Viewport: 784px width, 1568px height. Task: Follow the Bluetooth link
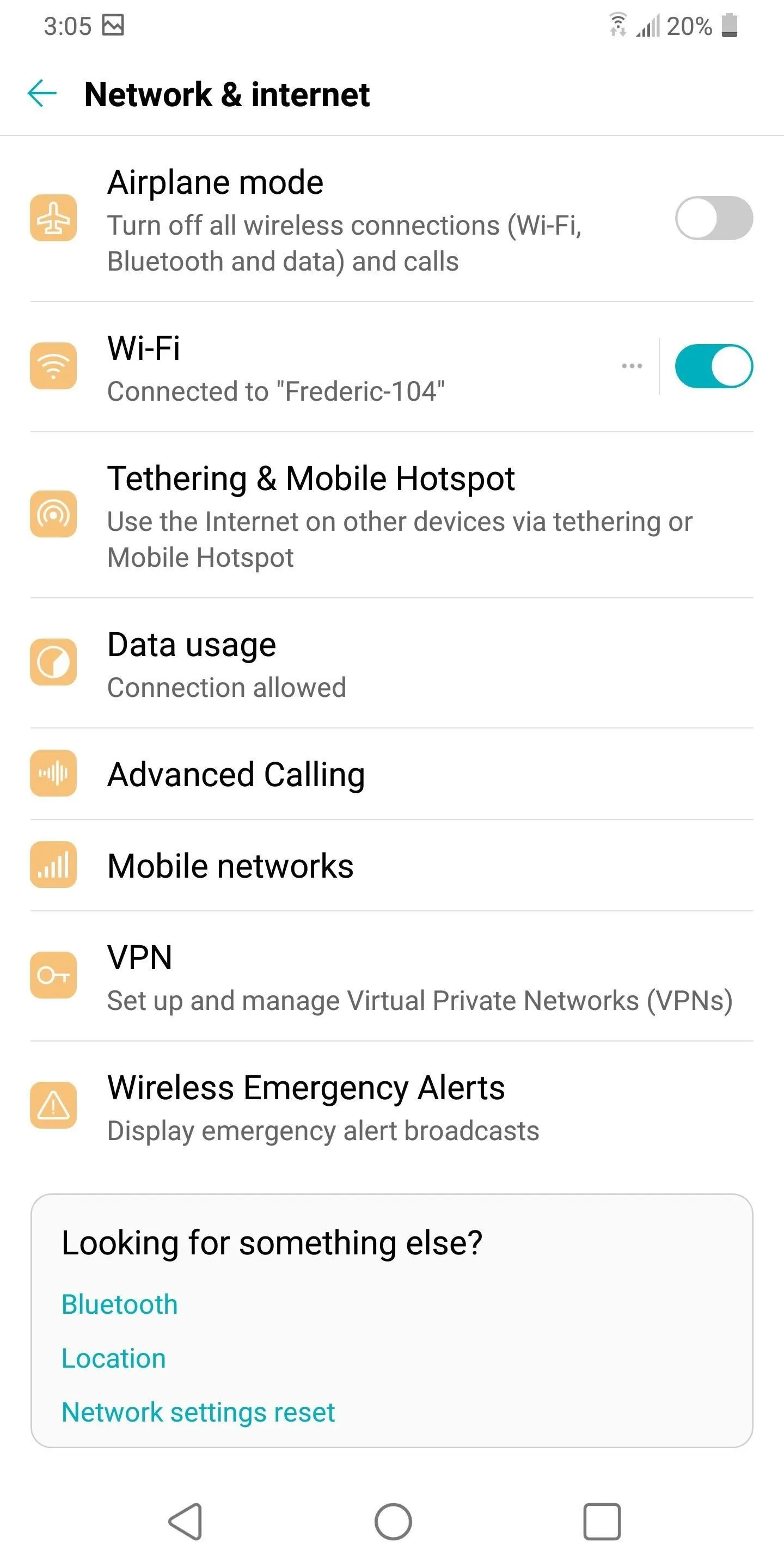120,1304
